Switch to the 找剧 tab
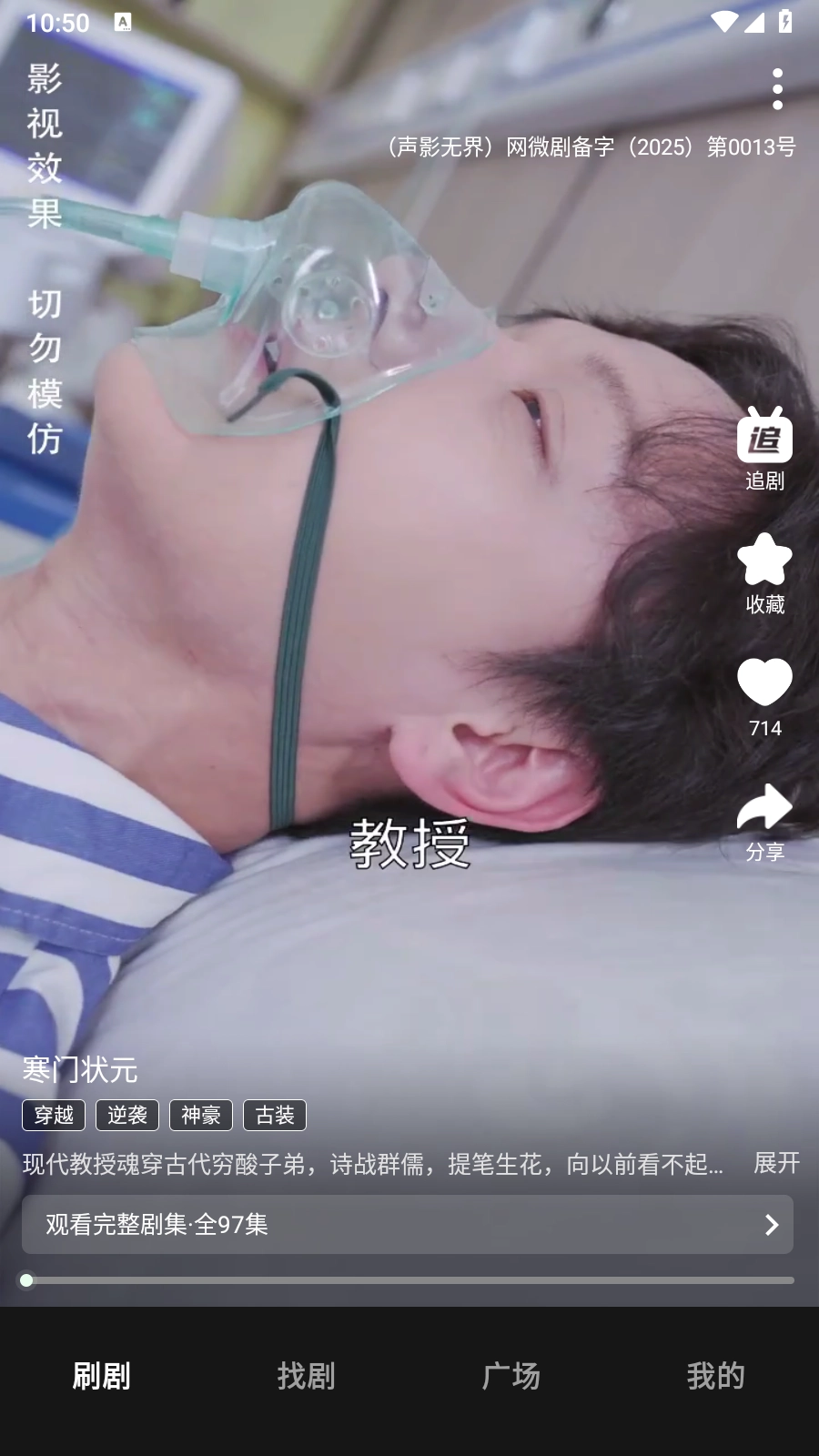Viewport: 819px width, 1456px height. coord(307,1376)
